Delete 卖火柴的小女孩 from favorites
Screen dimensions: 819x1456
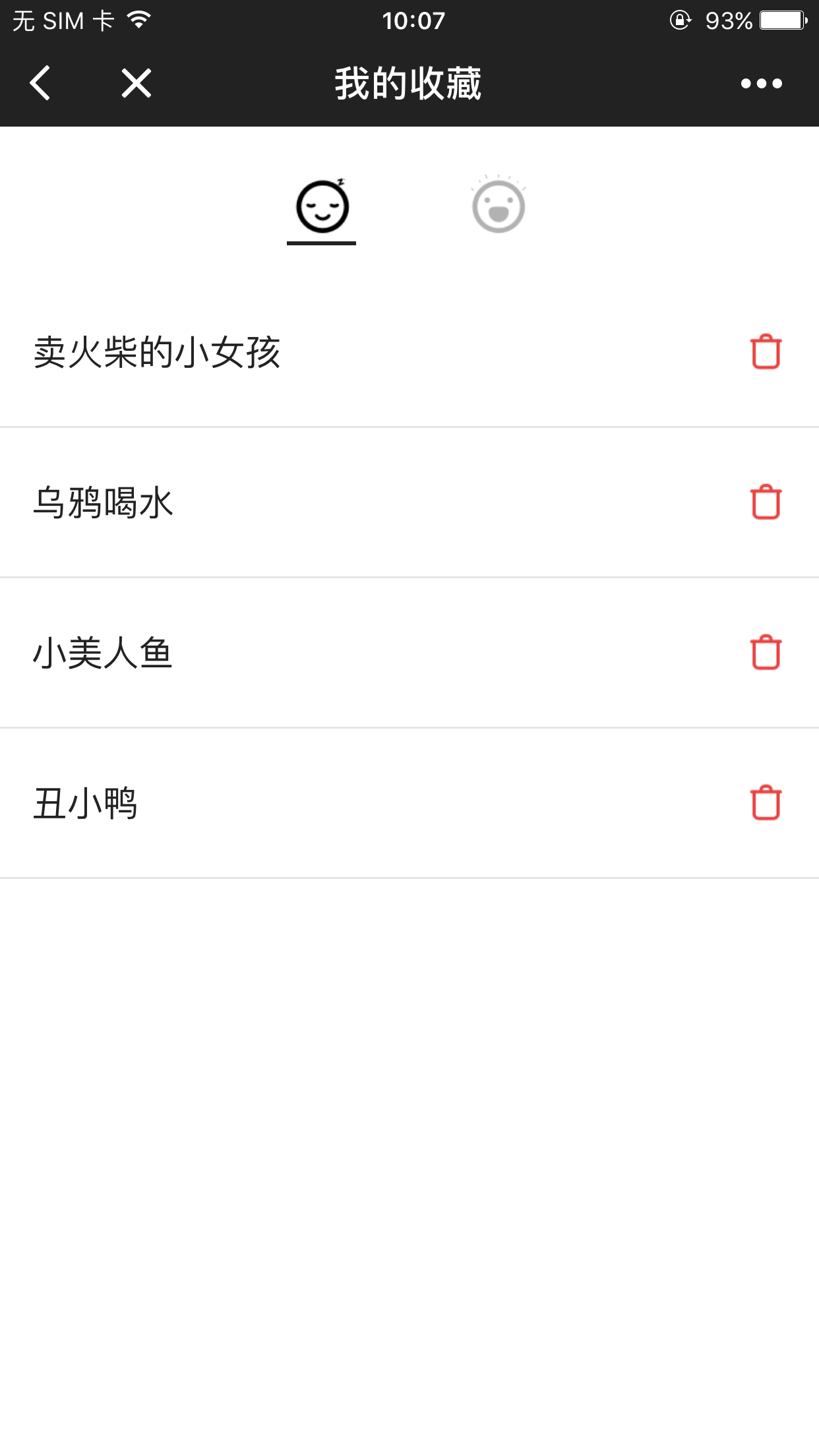(x=766, y=352)
